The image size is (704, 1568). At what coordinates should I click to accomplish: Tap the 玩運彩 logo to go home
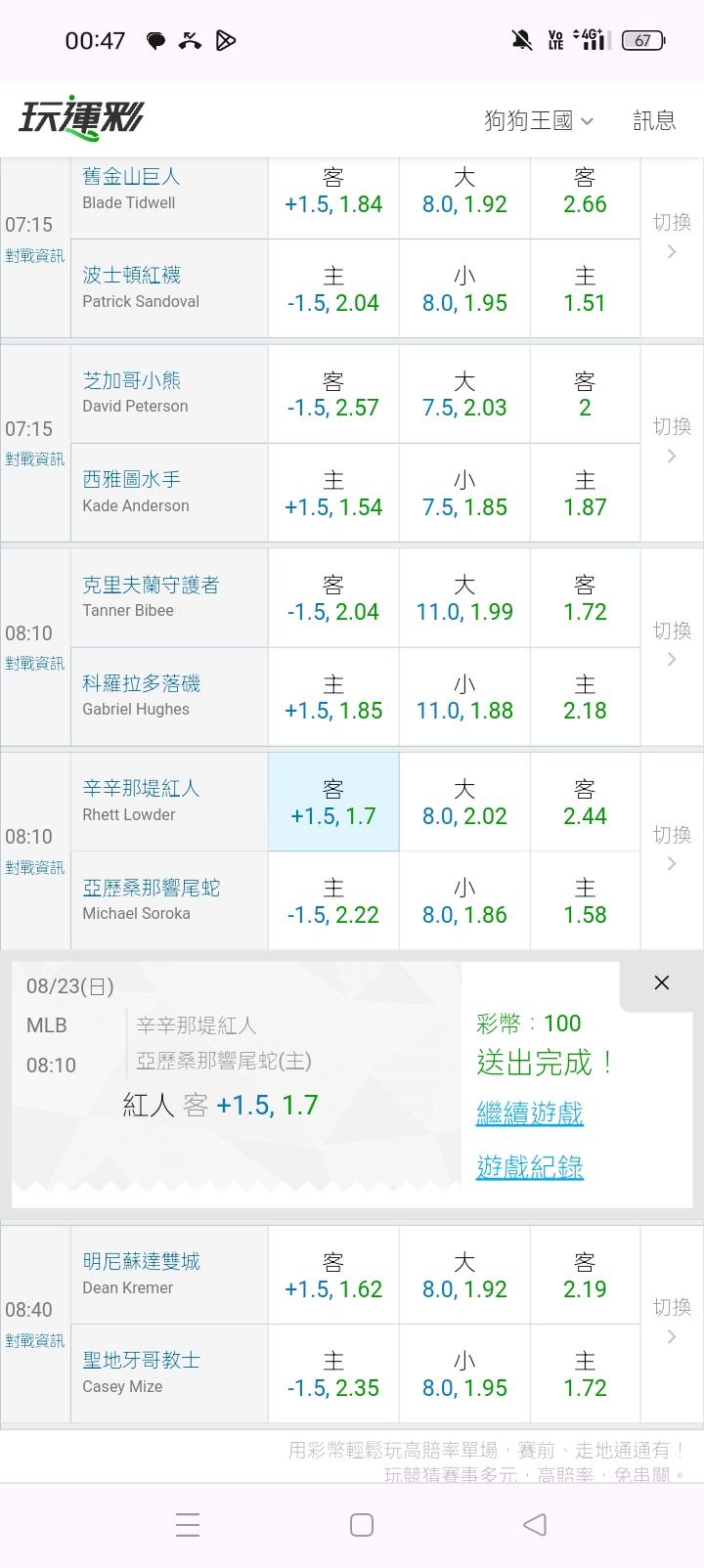pos(81,119)
